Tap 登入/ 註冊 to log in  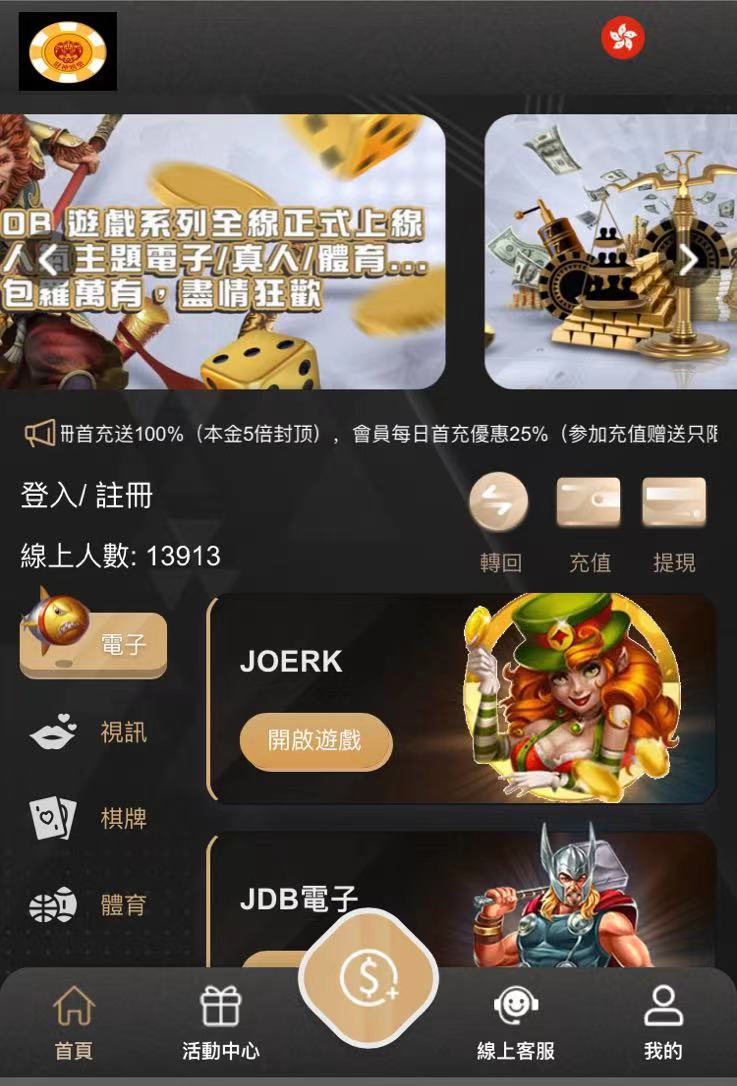(x=87, y=495)
